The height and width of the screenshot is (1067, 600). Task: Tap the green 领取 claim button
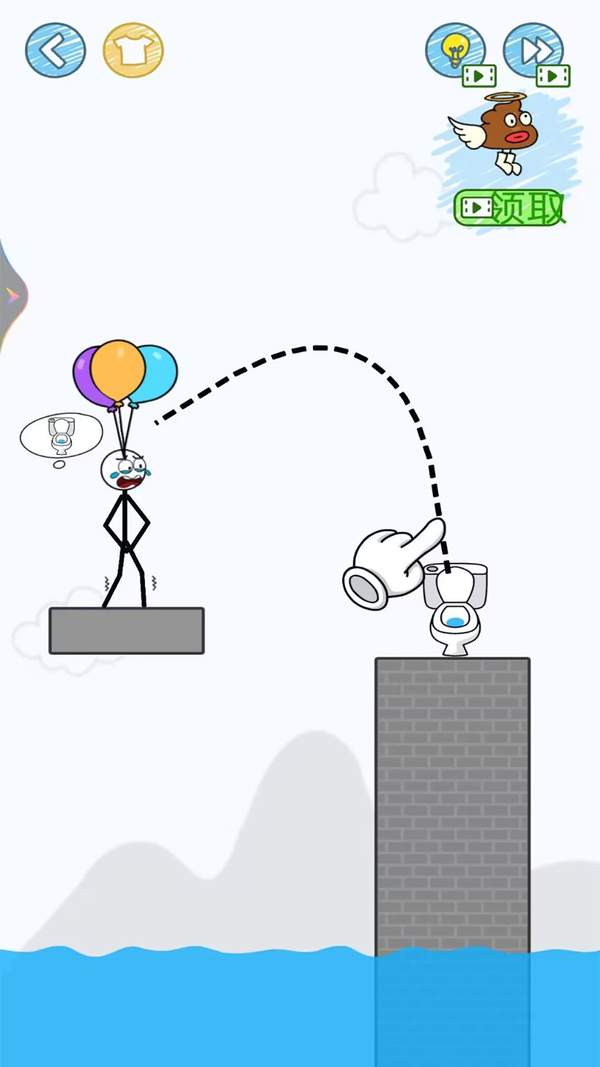coord(510,207)
